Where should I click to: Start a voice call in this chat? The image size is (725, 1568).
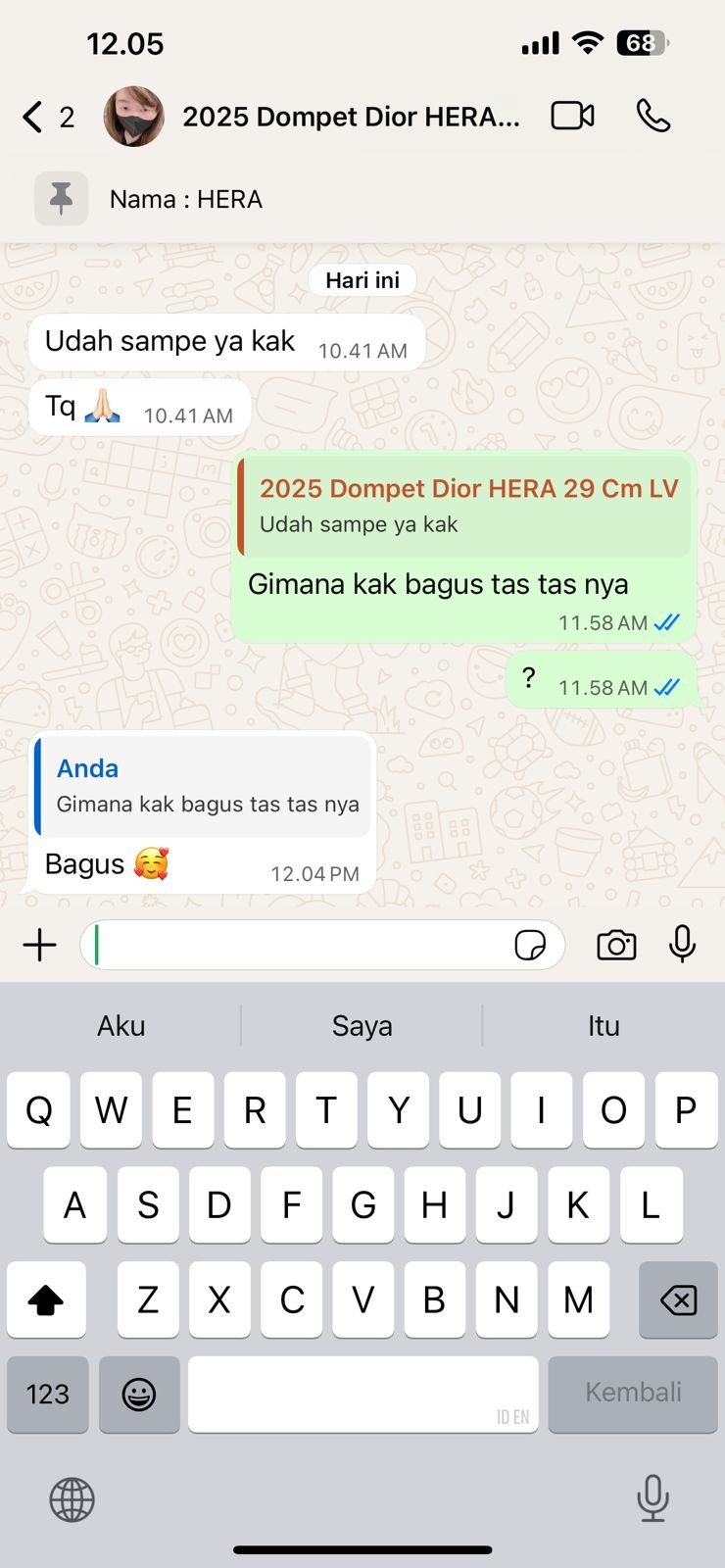(653, 116)
